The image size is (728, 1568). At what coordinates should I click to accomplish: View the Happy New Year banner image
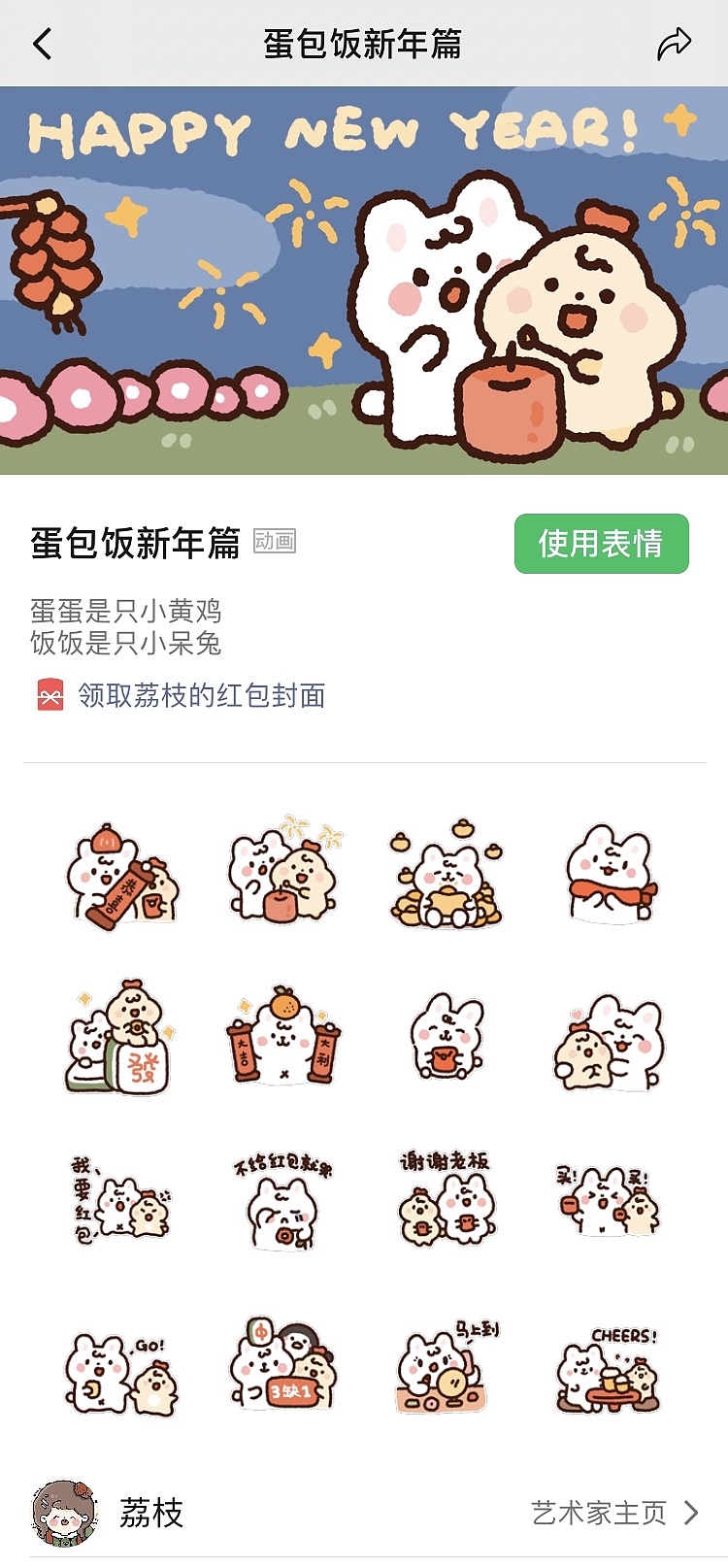[364, 280]
